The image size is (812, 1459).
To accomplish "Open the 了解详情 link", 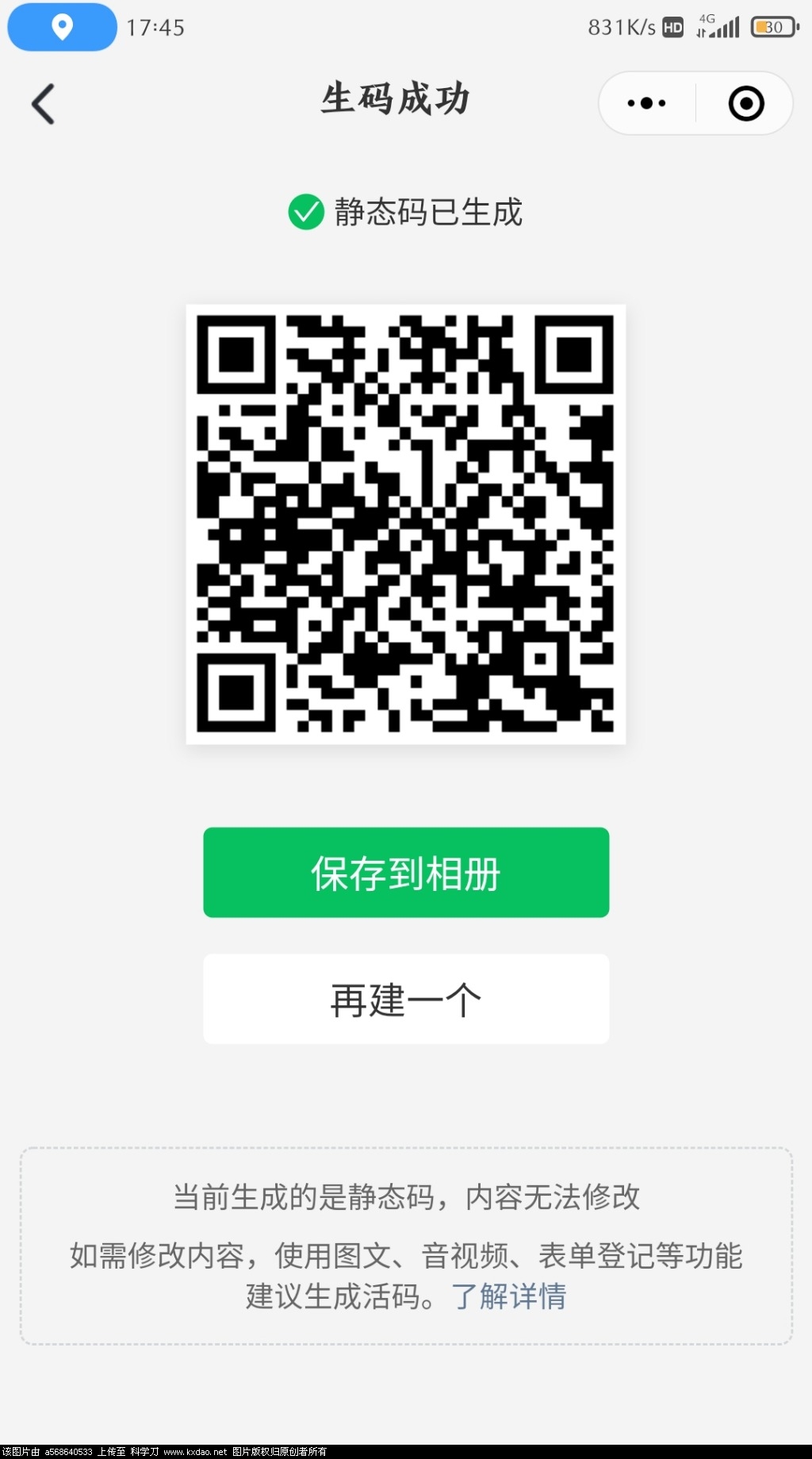I will (x=510, y=1298).
